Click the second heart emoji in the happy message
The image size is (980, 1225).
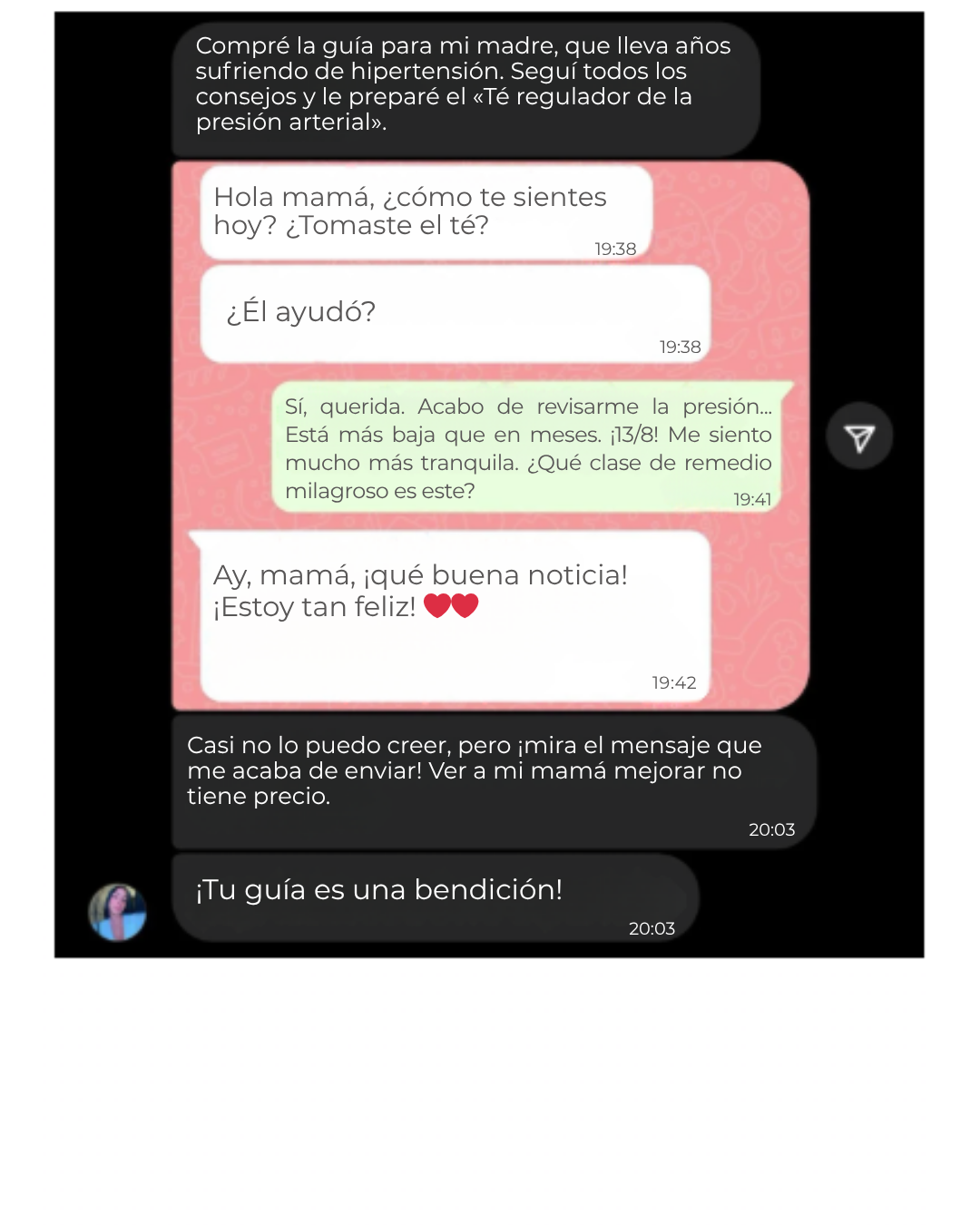[x=467, y=606]
